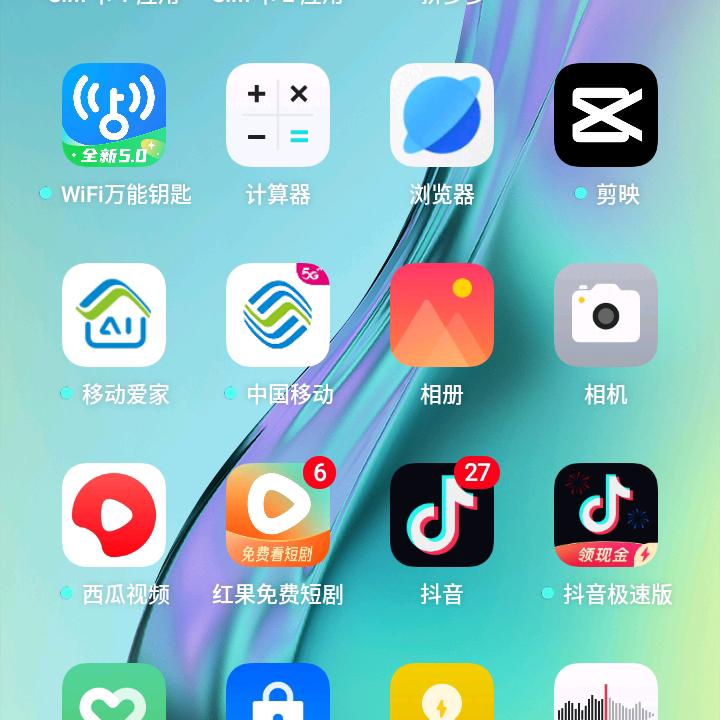Open the WiFi万能钥匙 app
Viewport: 720px width, 720px height.
pyautogui.click(x=114, y=115)
